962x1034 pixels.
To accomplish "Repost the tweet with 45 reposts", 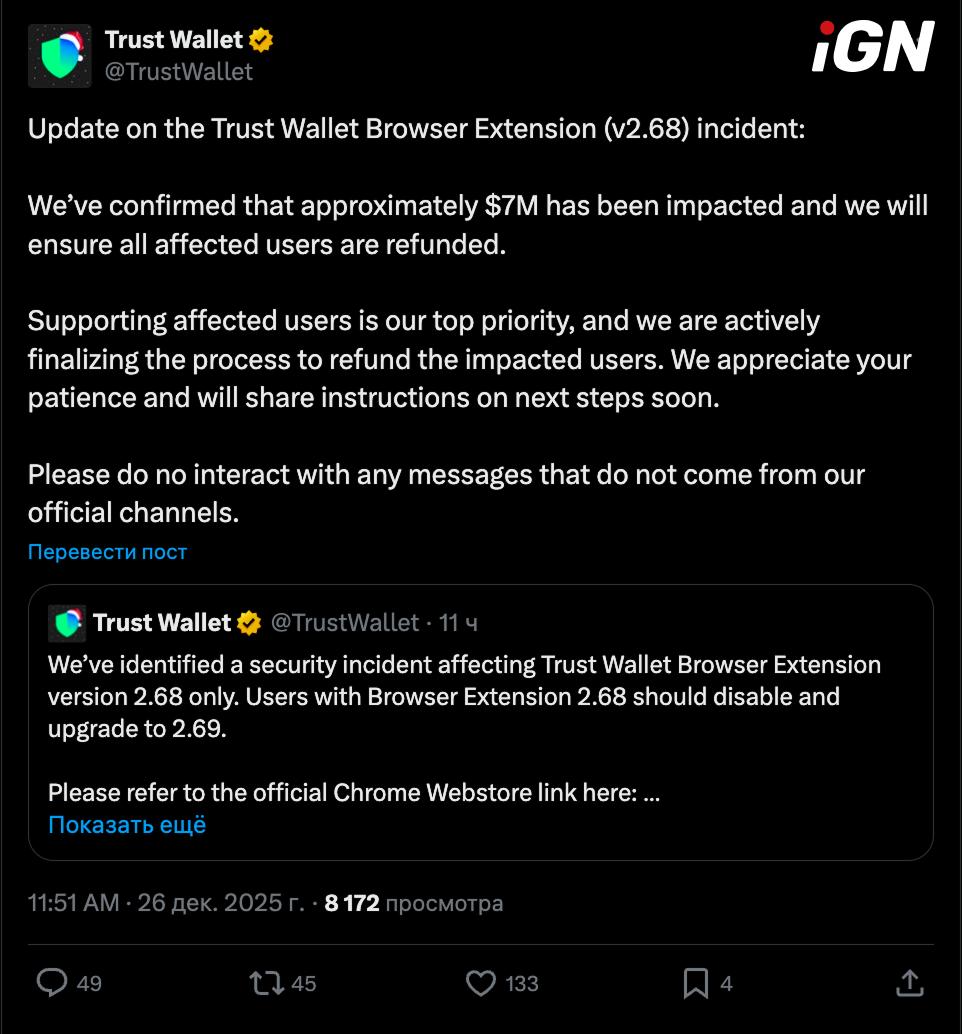I will (x=267, y=983).
